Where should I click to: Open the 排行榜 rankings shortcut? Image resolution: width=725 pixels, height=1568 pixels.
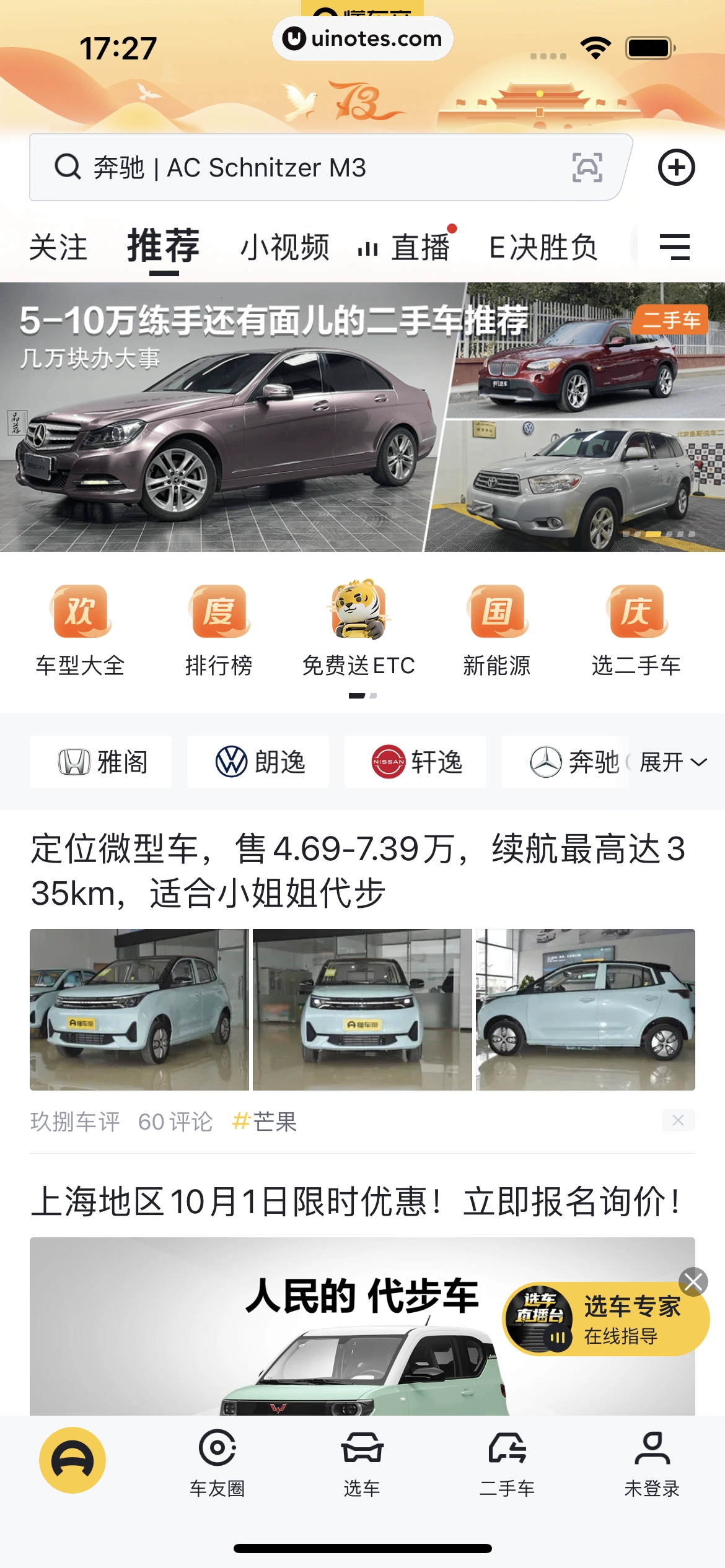click(219, 630)
